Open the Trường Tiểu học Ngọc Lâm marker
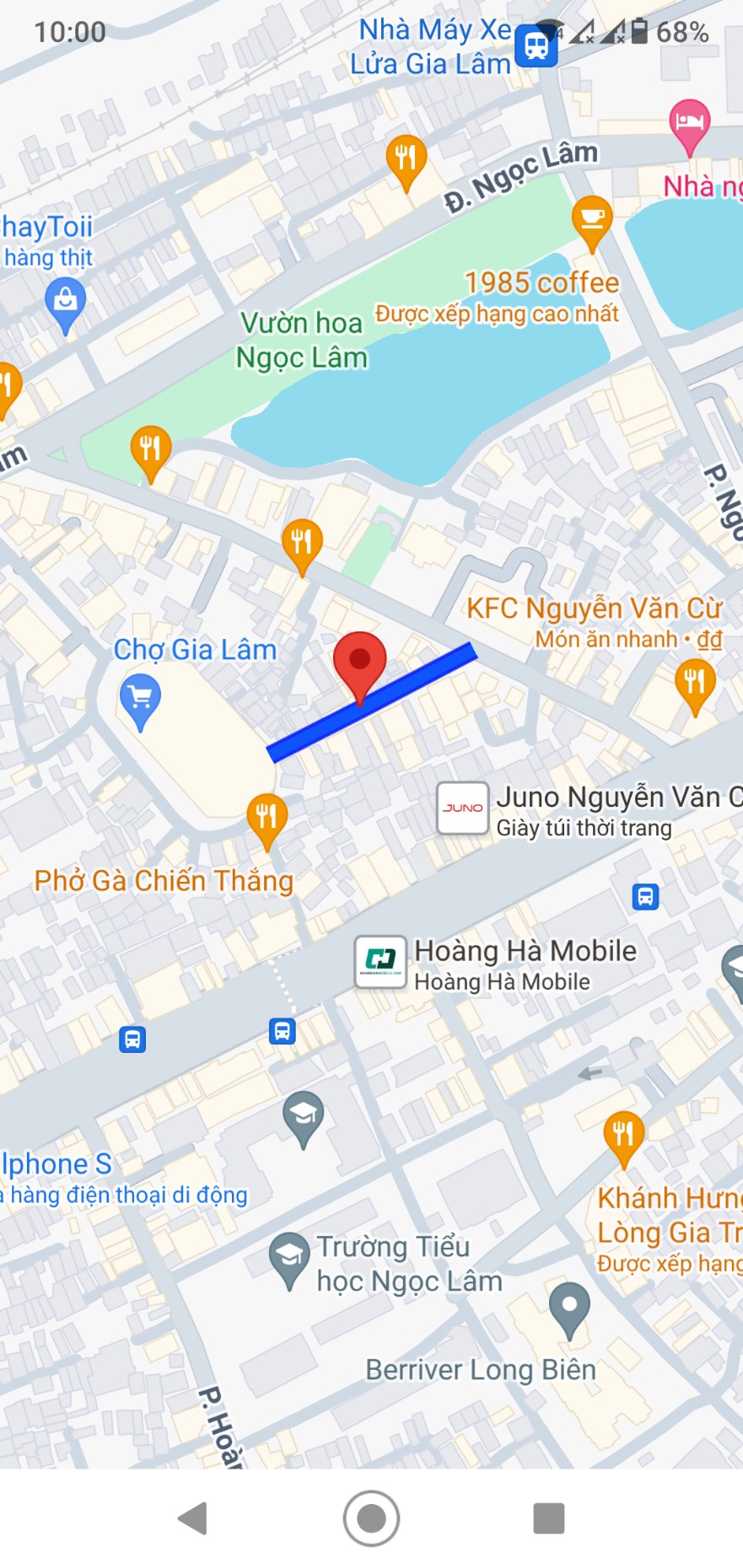Image resolution: width=743 pixels, height=1568 pixels. coord(289,1257)
